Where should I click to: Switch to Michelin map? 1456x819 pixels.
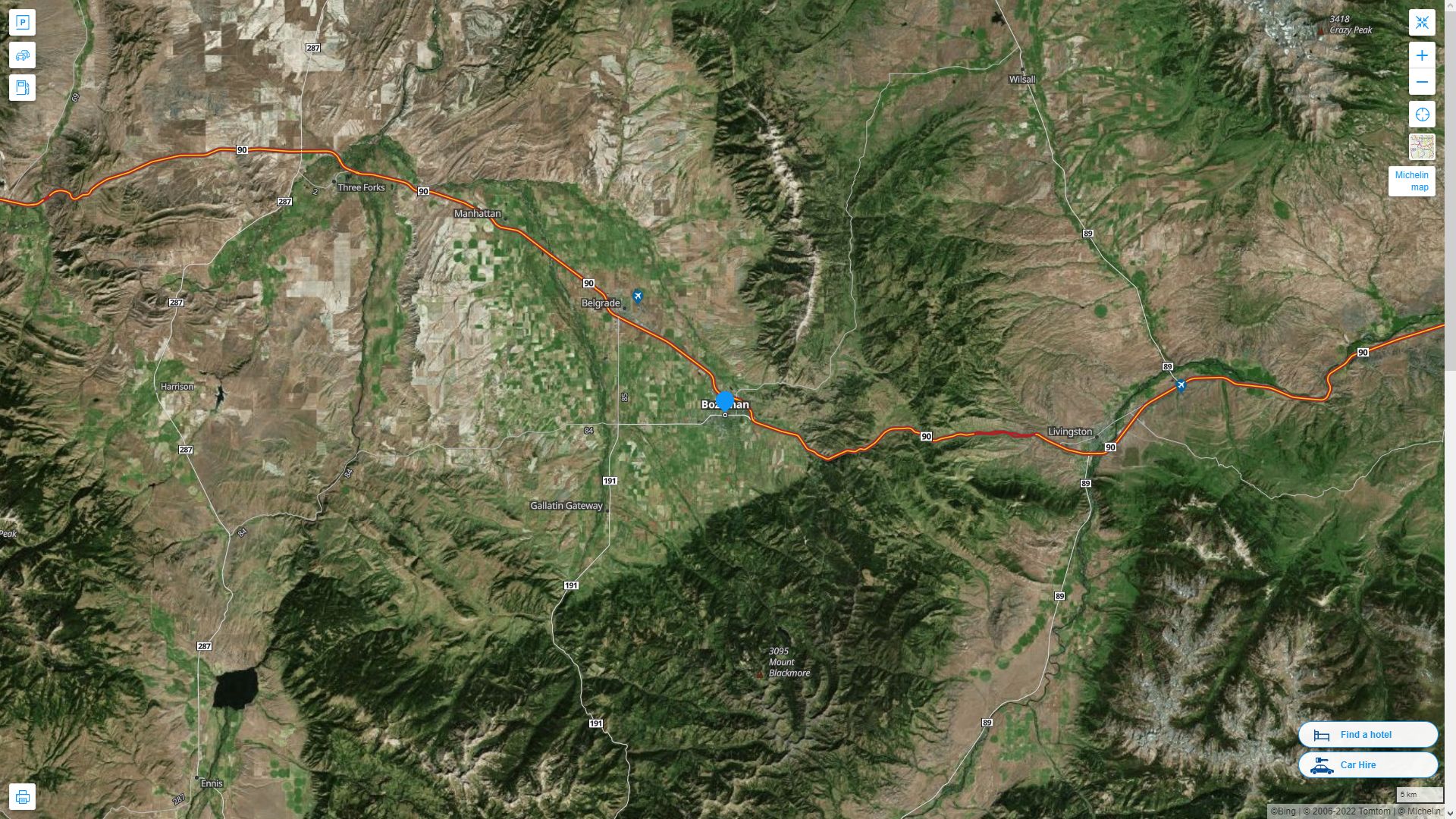click(x=1411, y=181)
